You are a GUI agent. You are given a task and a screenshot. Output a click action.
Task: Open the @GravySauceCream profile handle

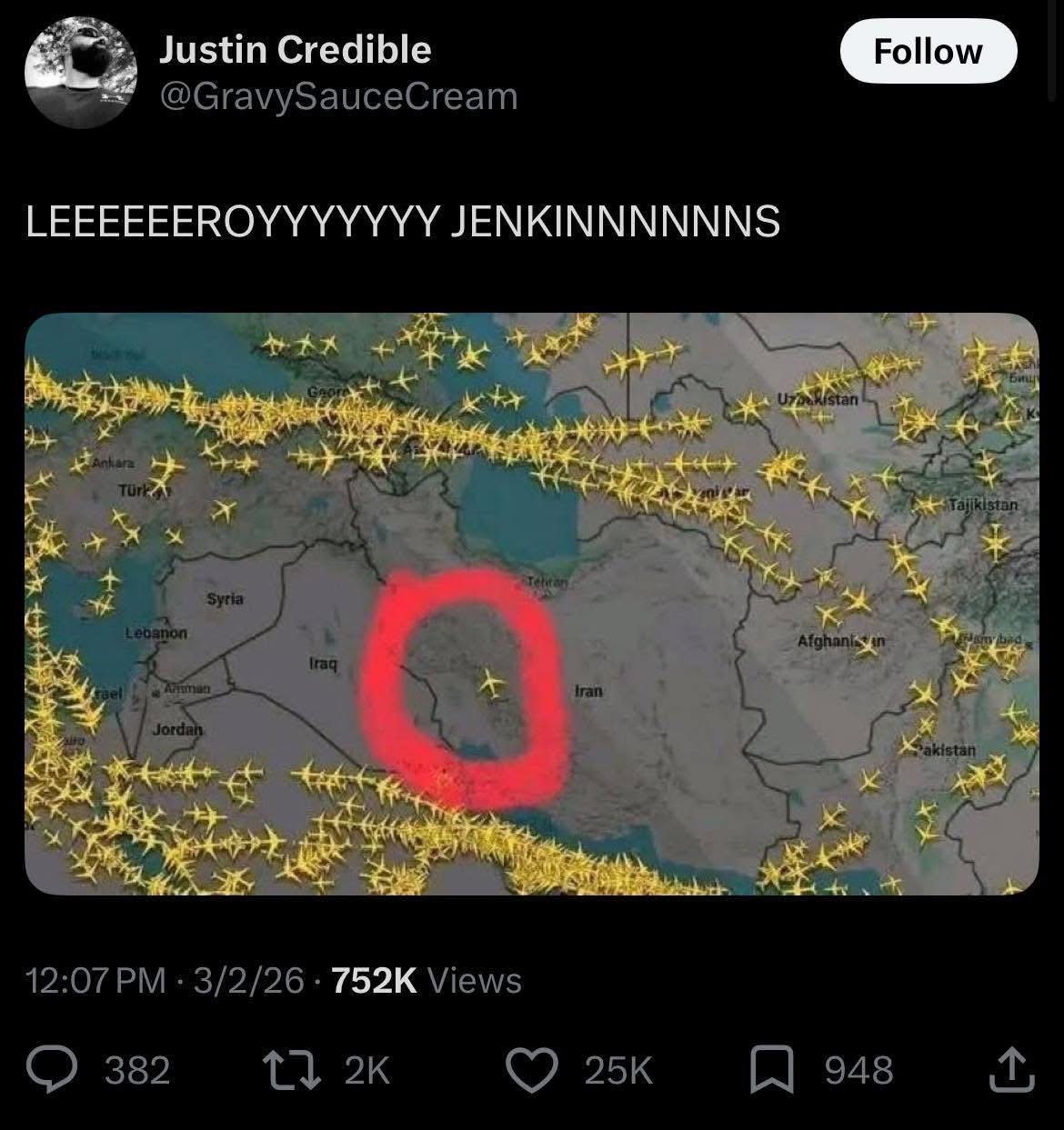[x=338, y=96]
